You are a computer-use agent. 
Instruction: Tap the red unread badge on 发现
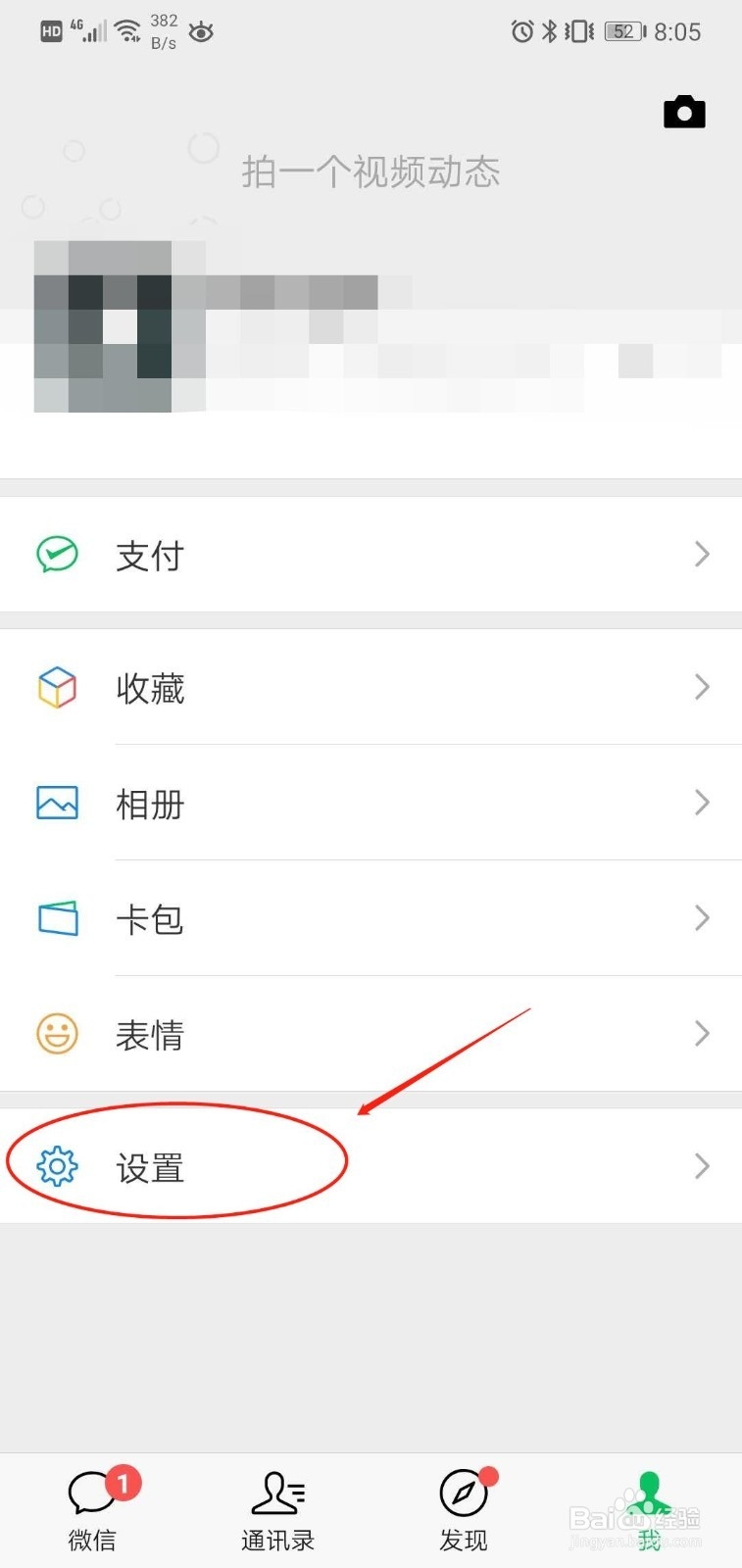[487, 1473]
